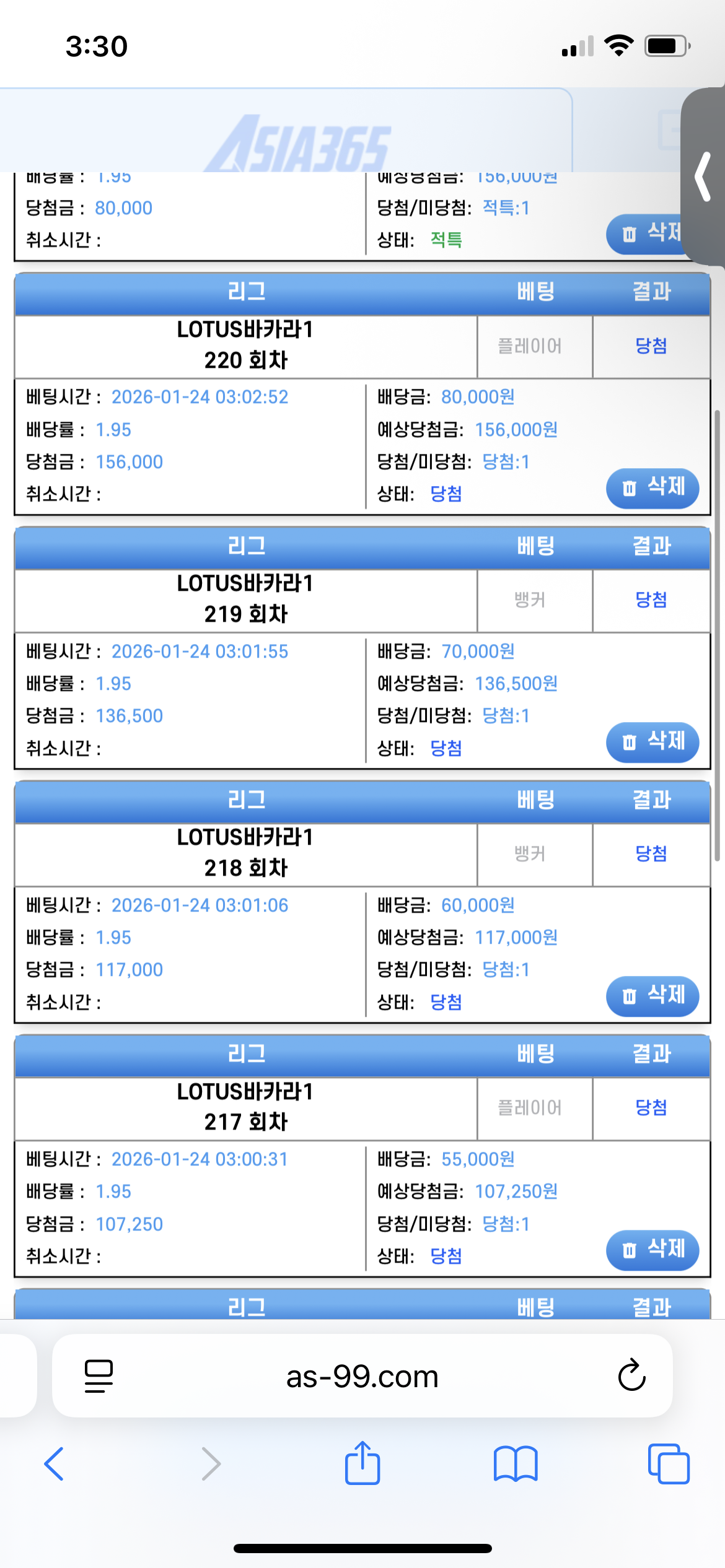Share this page
Image resolution: width=725 pixels, height=1568 pixels.
pos(362,1463)
